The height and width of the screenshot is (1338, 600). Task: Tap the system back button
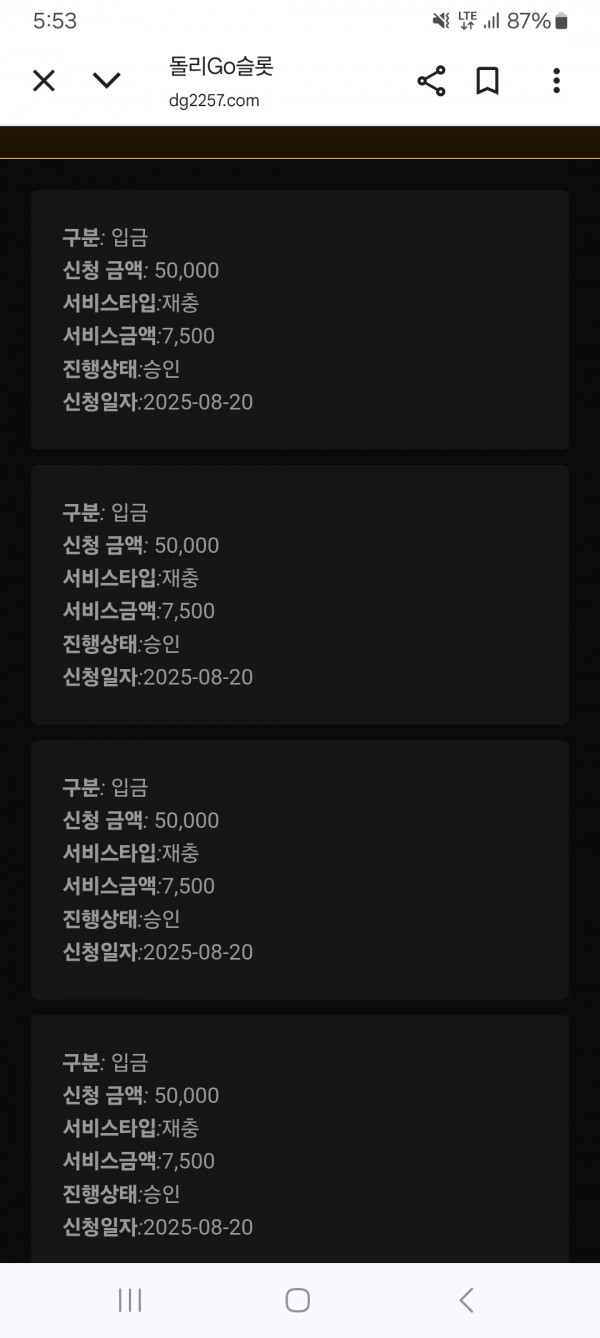[466, 1300]
